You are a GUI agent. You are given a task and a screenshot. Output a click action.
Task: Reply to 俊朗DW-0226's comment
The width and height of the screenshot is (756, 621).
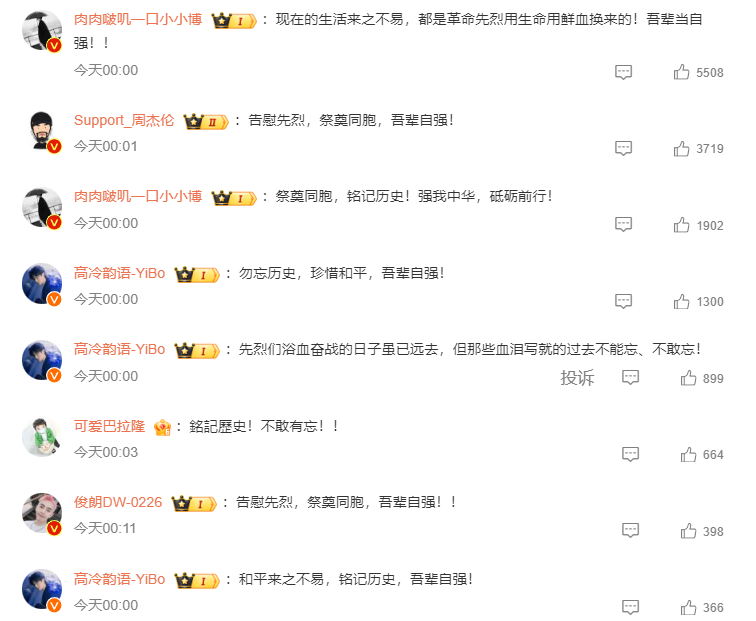point(631,530)
